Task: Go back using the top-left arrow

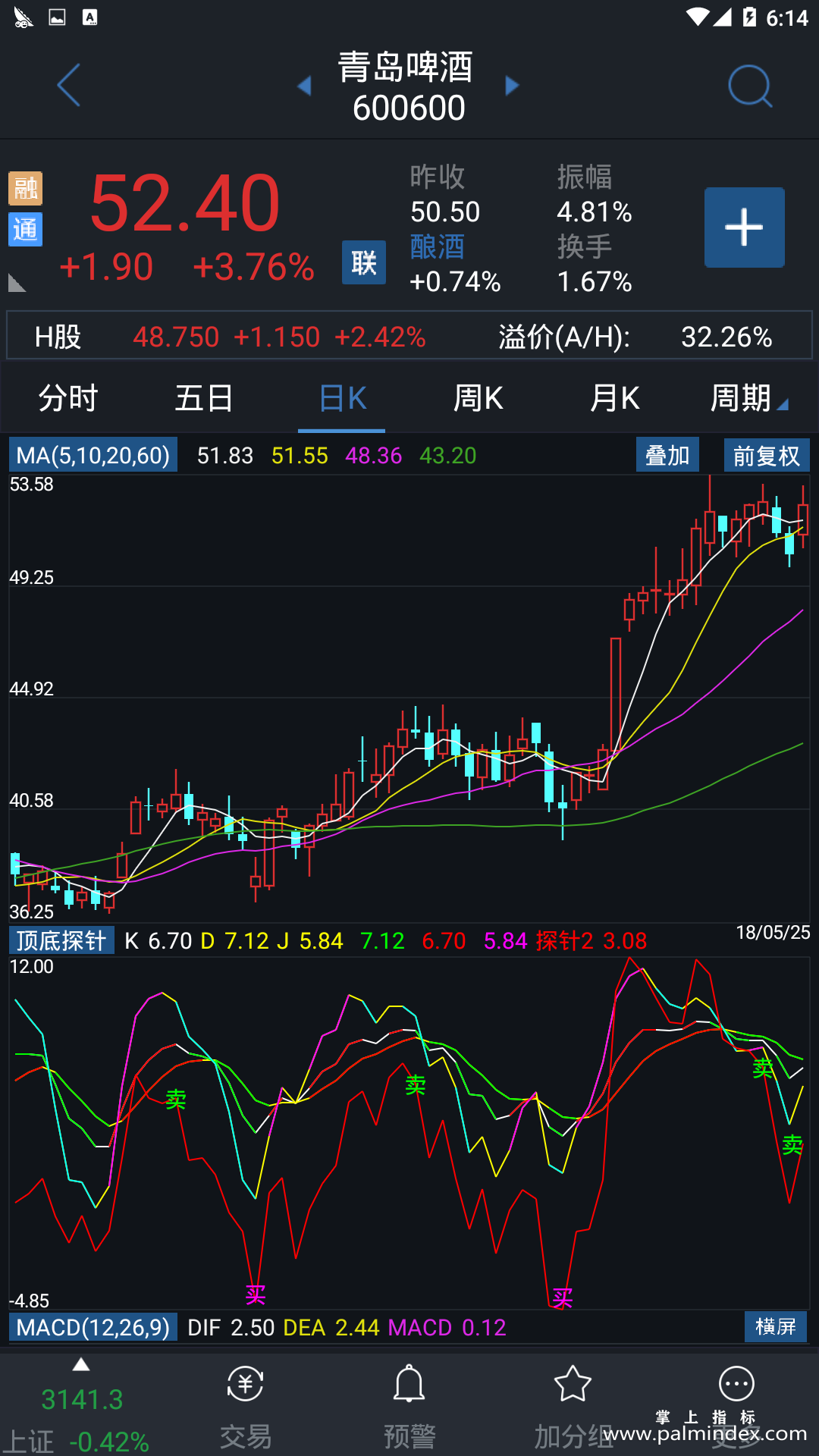Action: pos(68,85)
